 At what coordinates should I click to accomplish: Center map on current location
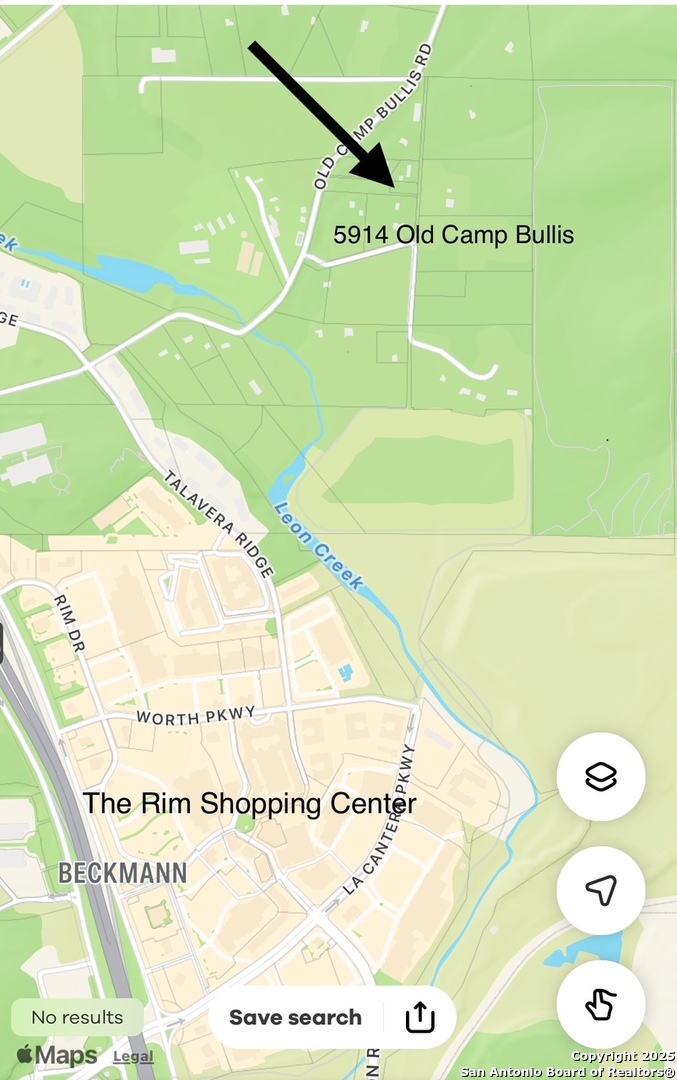600,890
